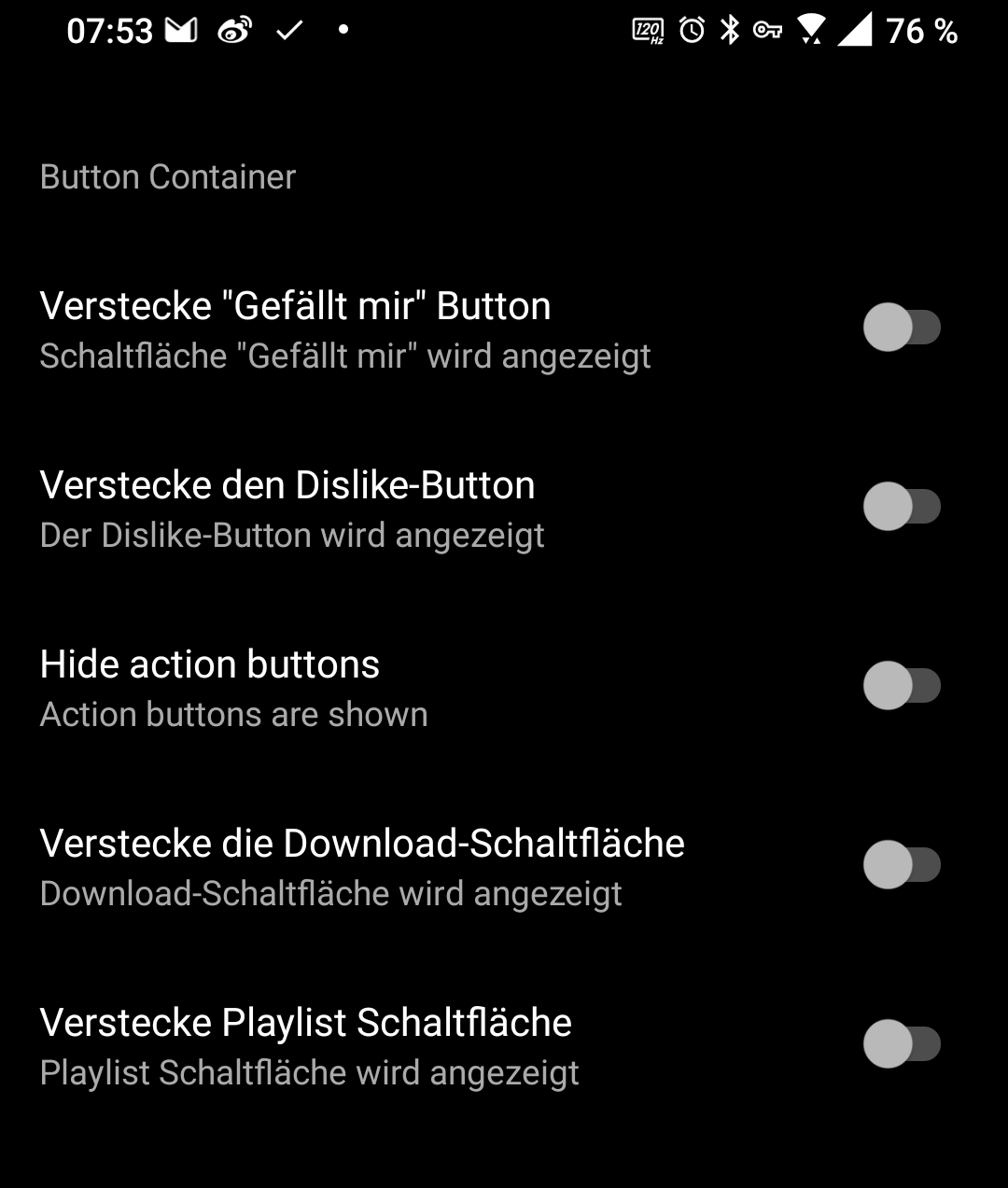Tap the clock showing 07:53

pyautogui.click(x=110, y=29)
